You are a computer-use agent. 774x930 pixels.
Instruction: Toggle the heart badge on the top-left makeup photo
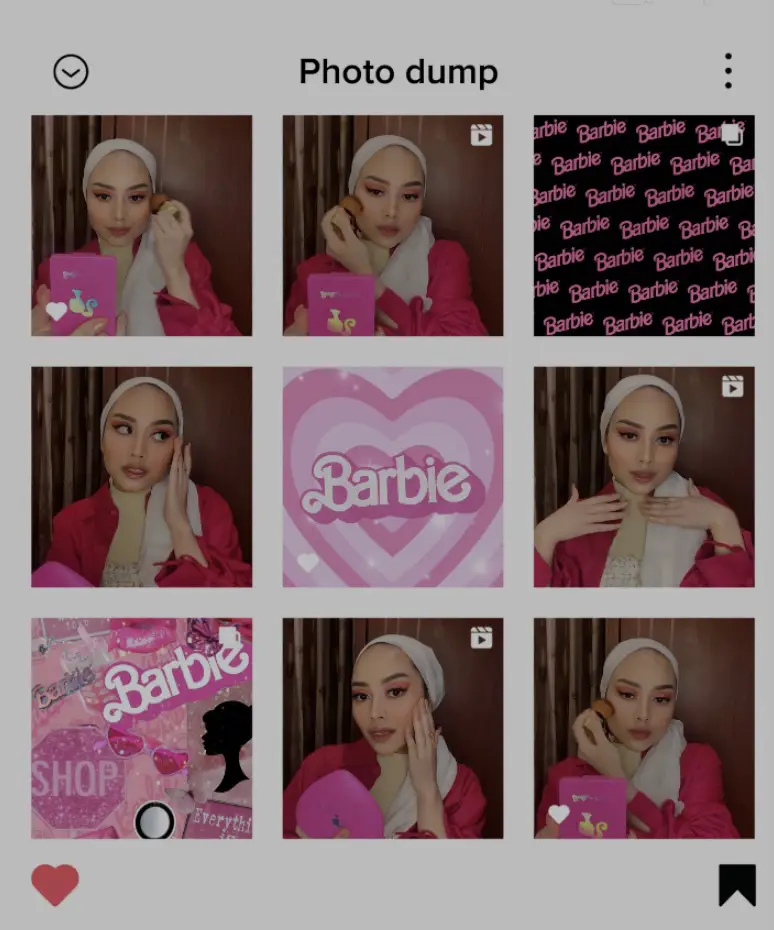58,311
